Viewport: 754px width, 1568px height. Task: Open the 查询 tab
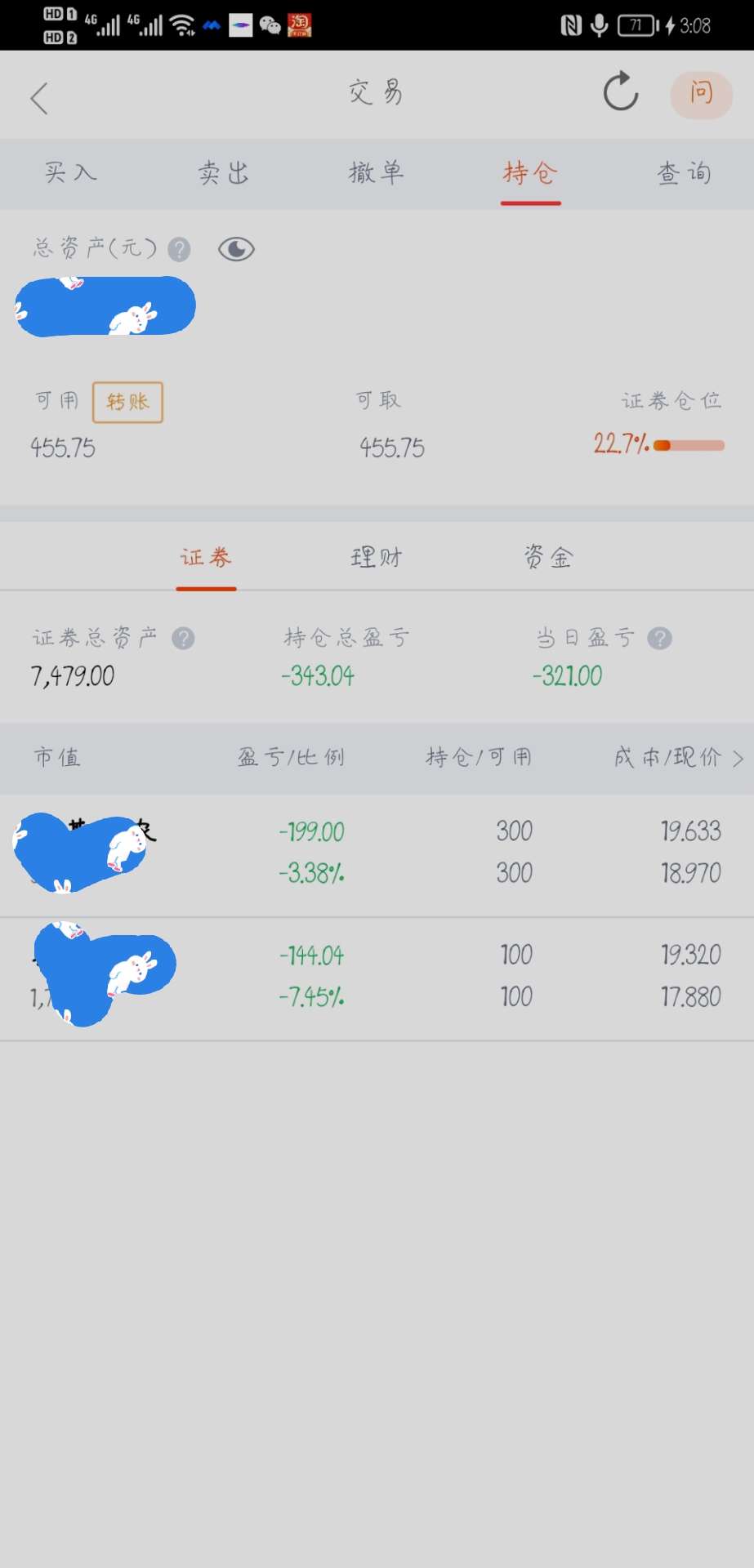[684, 173]
